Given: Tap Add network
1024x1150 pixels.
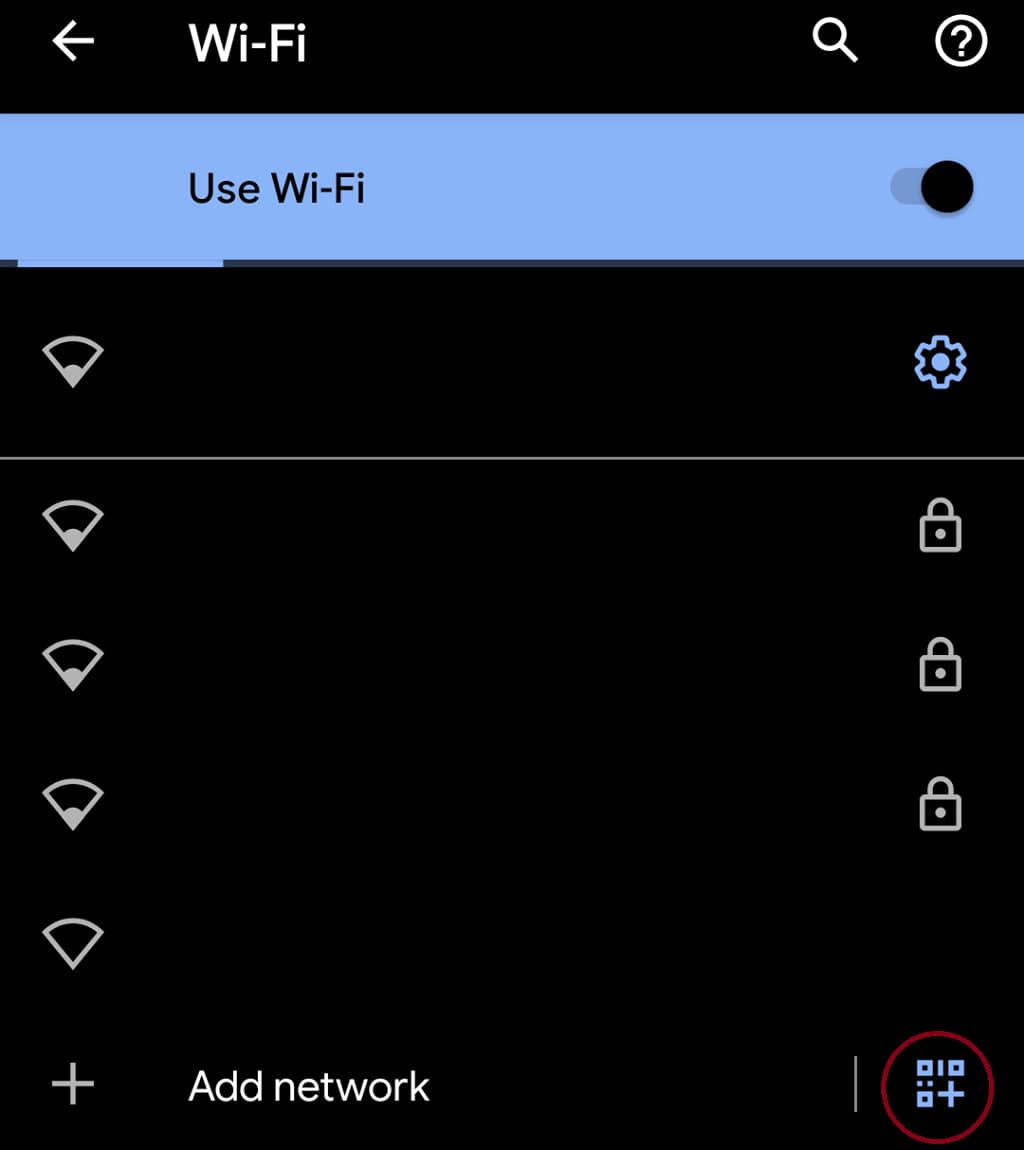Looking at the screenshot, I should click(309, 1086).
